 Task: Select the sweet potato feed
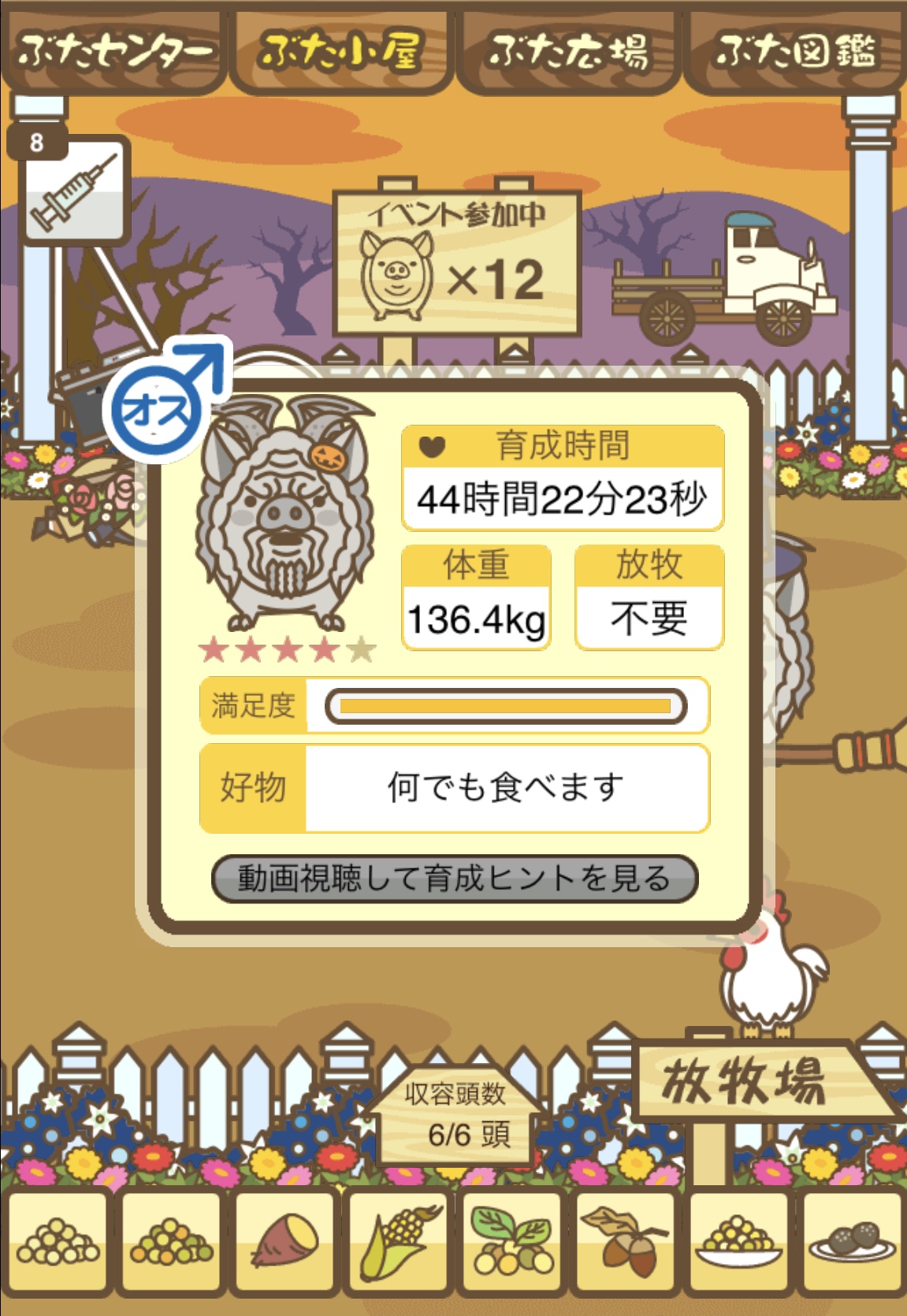(x=284, y=1244)
